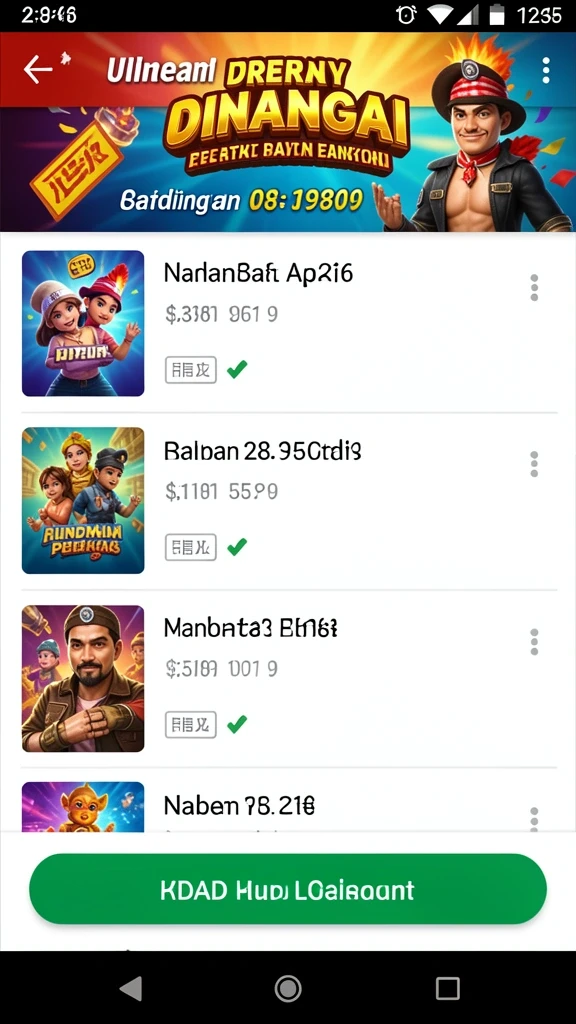
Task: Open options for the Manbata3 item
Action: 534,642
